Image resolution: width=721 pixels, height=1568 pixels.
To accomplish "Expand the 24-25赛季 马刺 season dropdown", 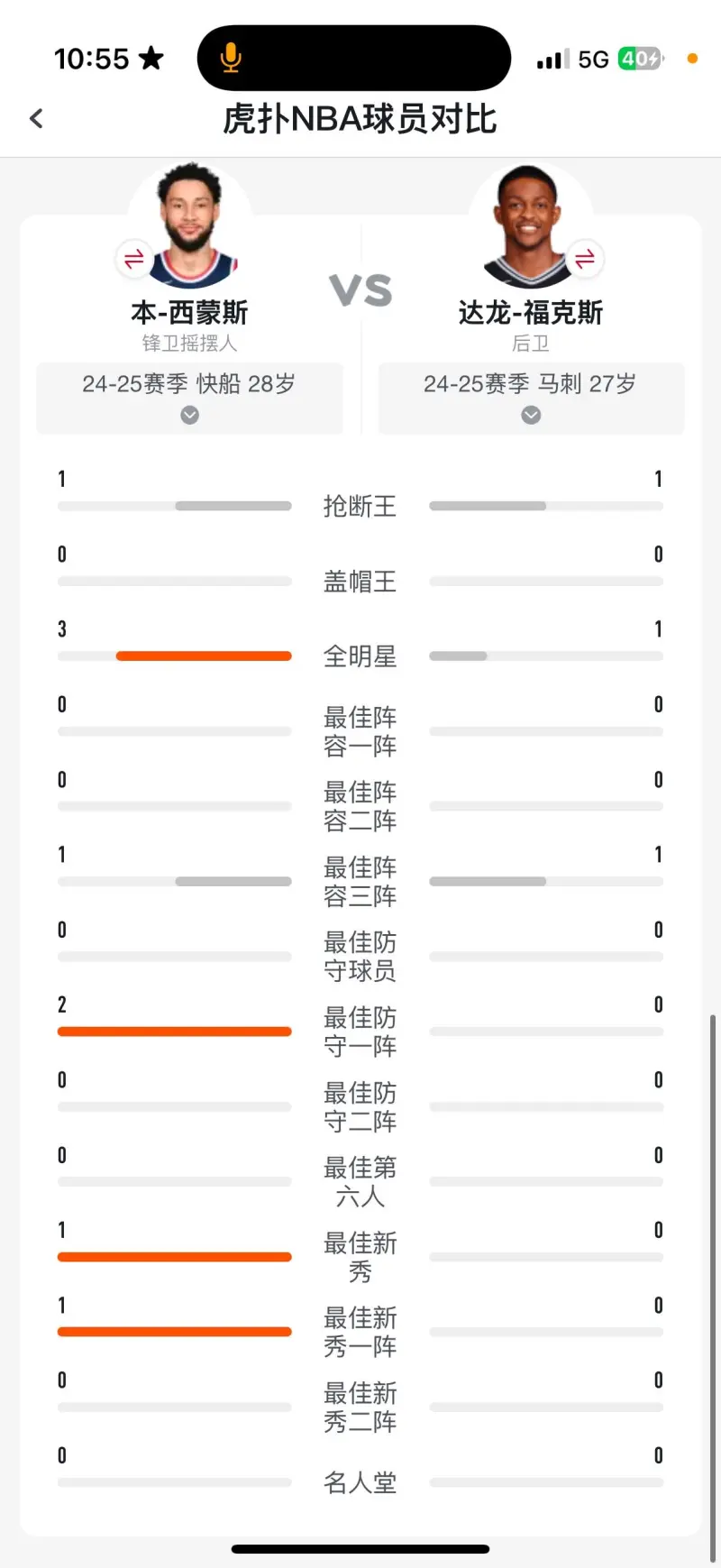I will tap(531, 399).
